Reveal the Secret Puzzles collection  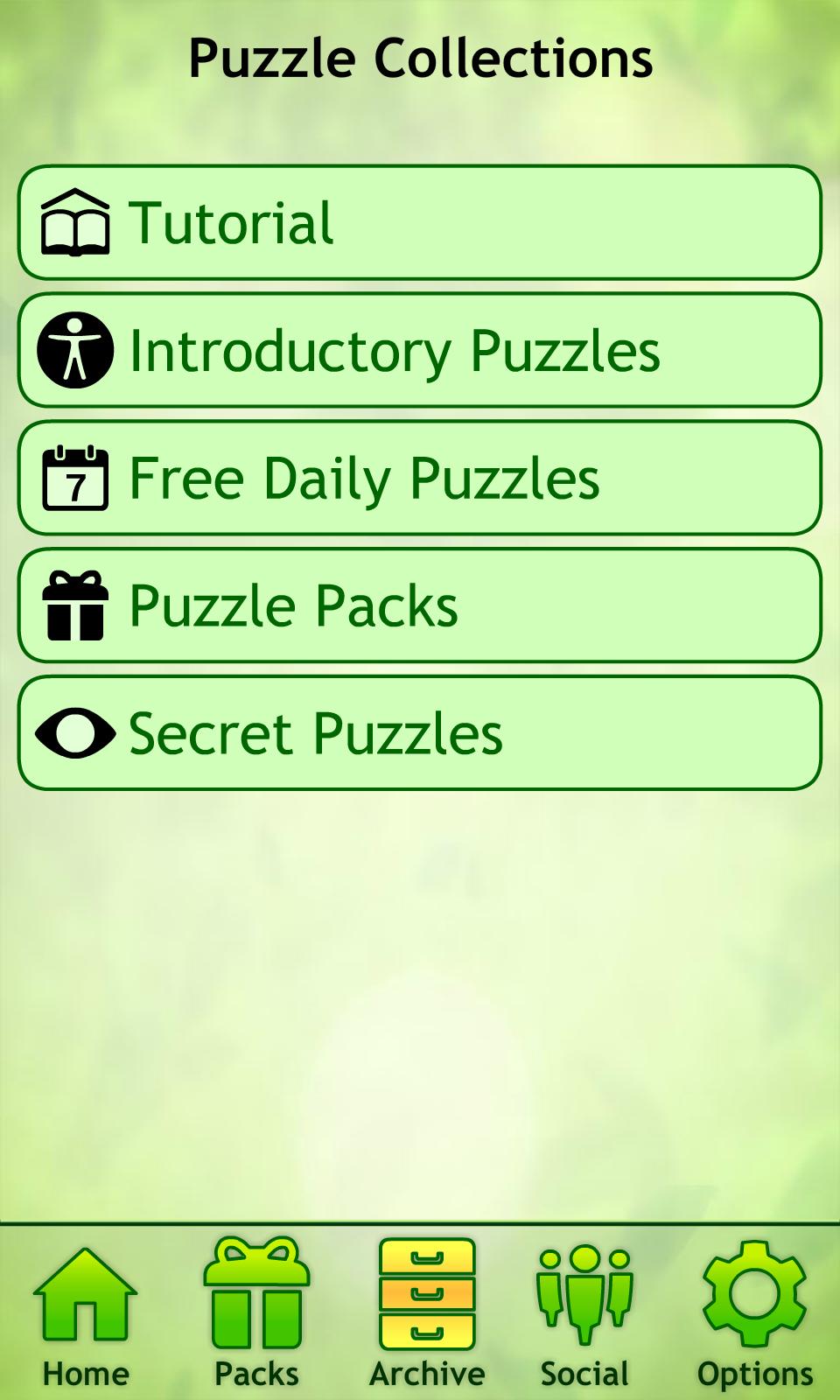420,732
